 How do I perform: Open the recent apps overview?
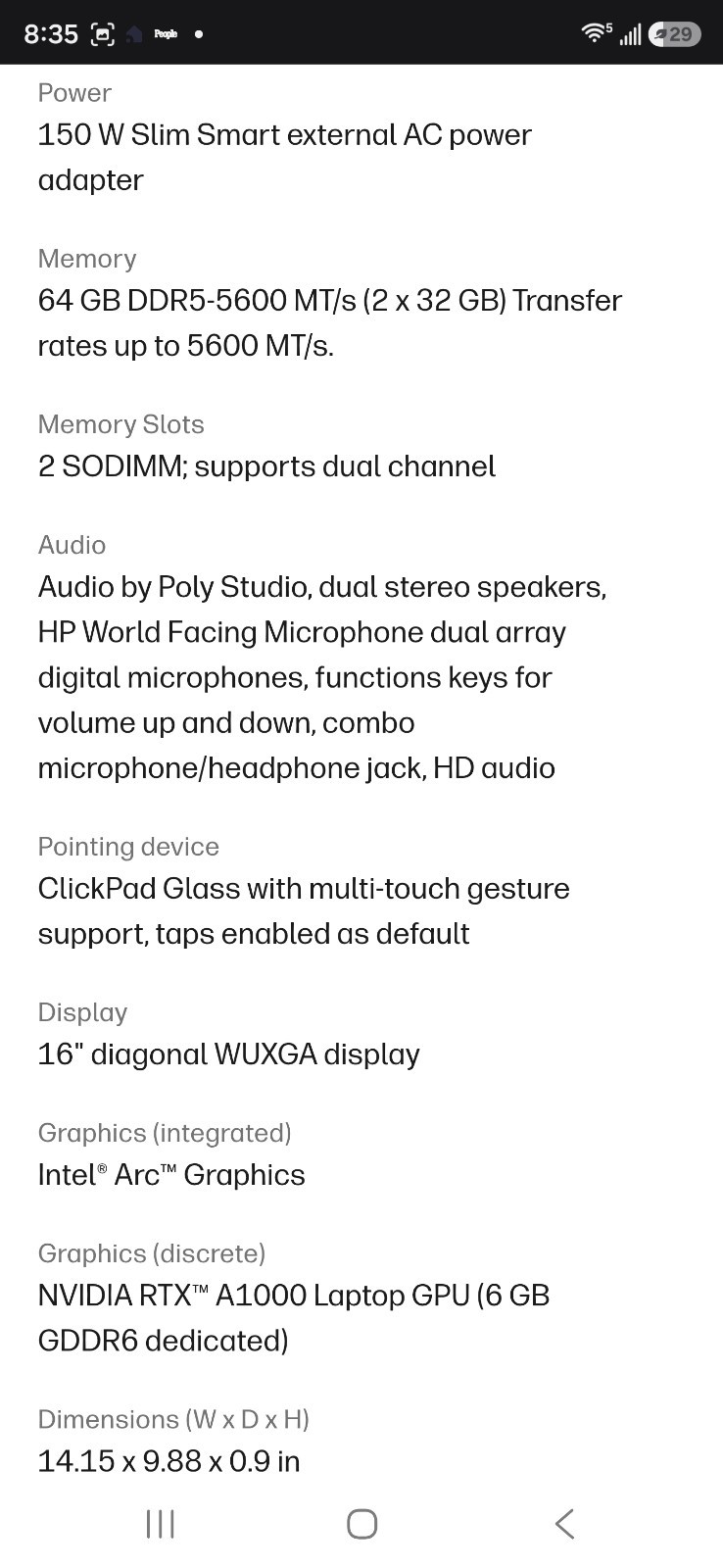[x=160, y=1523]
